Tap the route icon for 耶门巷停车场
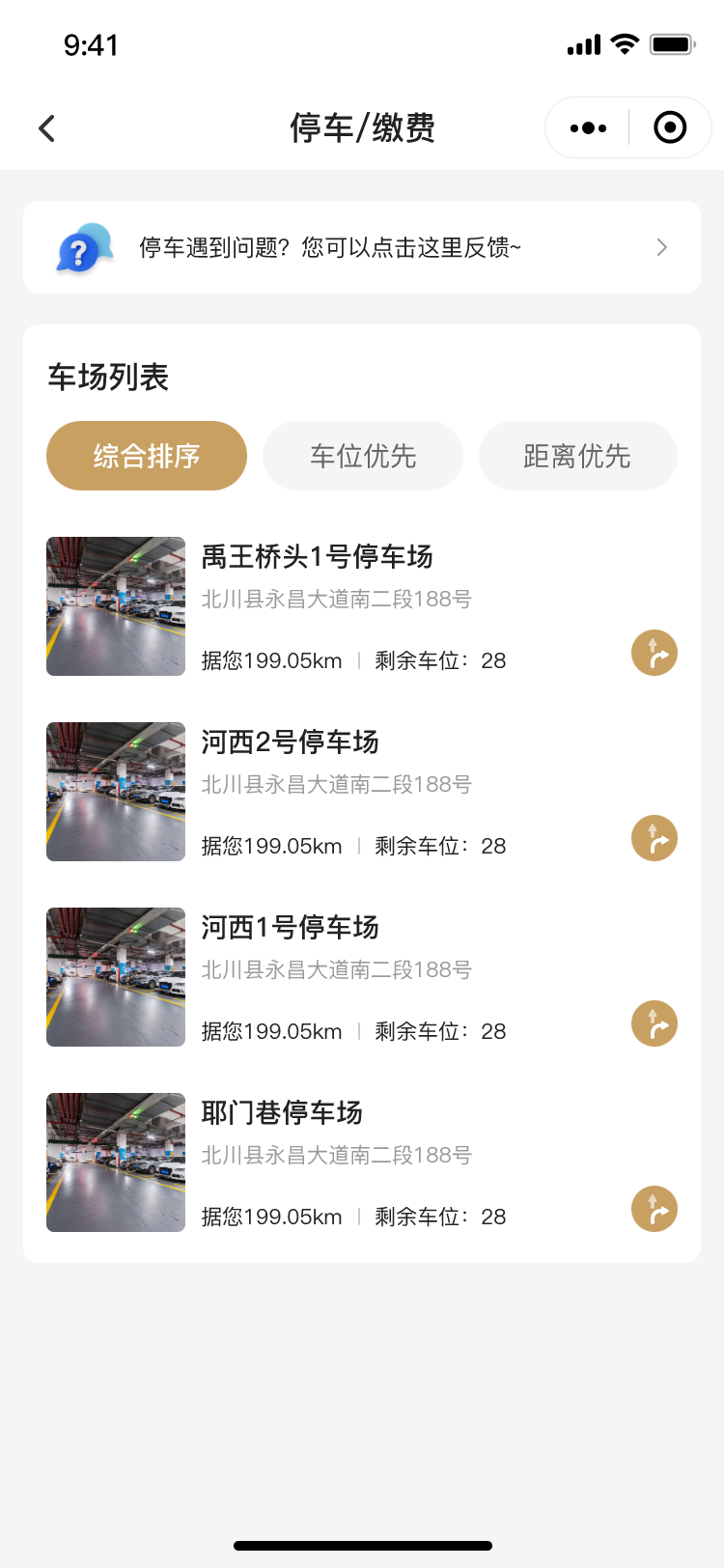The image size is (724, 1568). (x=654, y=1209)
